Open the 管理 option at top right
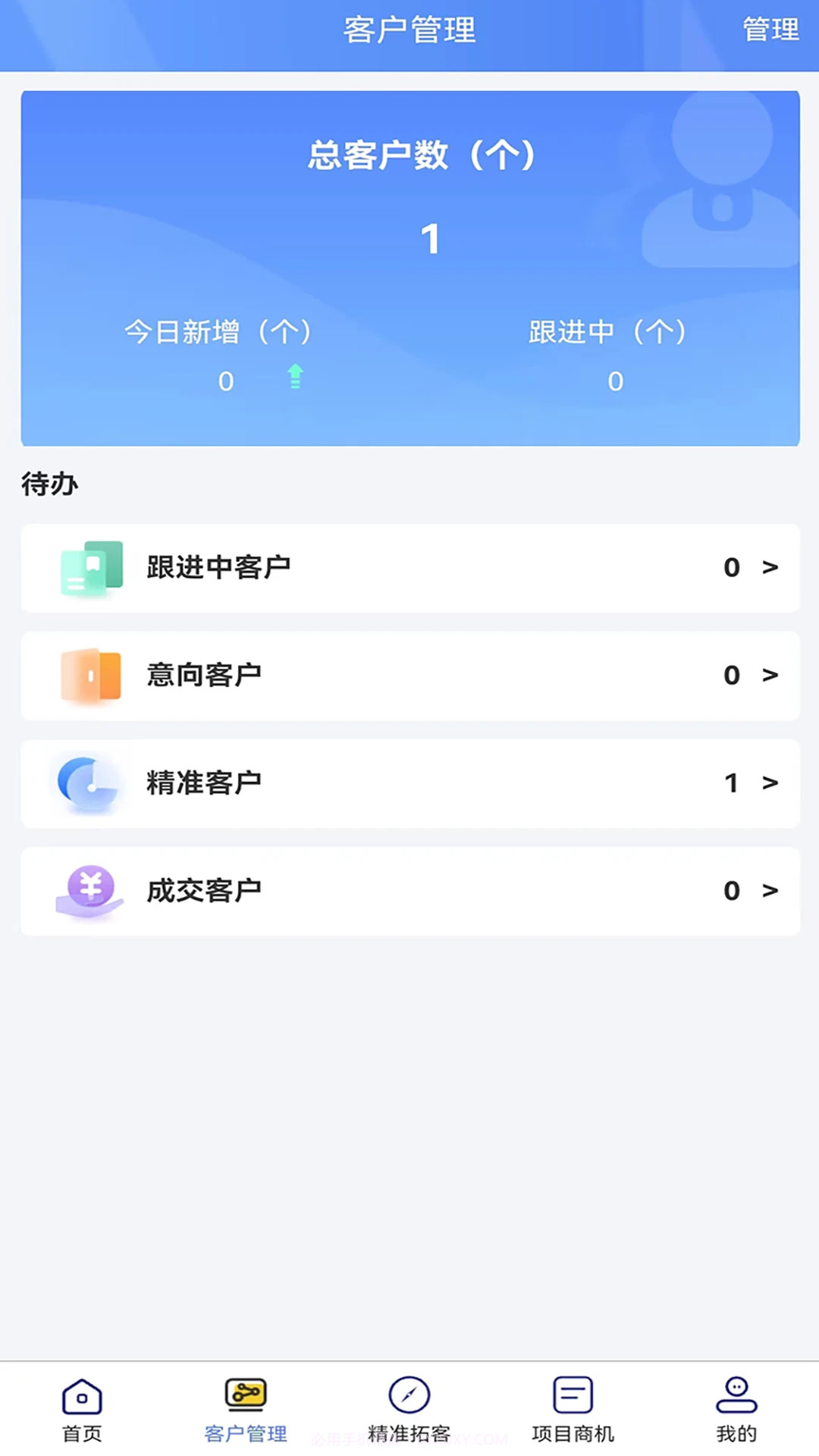The width and height of the screenshot is (819, 1456). click(x=769, y=30)
